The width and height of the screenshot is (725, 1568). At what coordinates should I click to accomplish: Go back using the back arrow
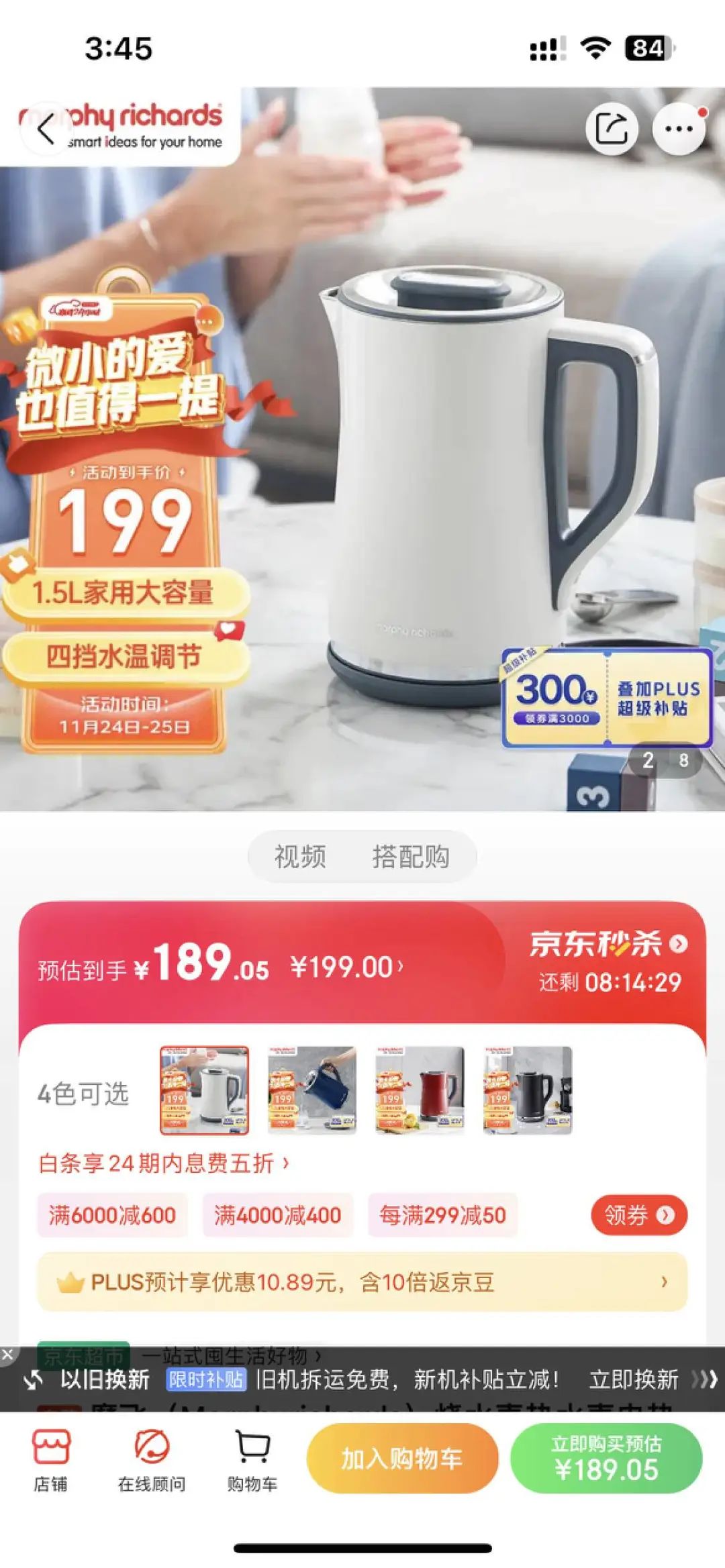(46, 129)
